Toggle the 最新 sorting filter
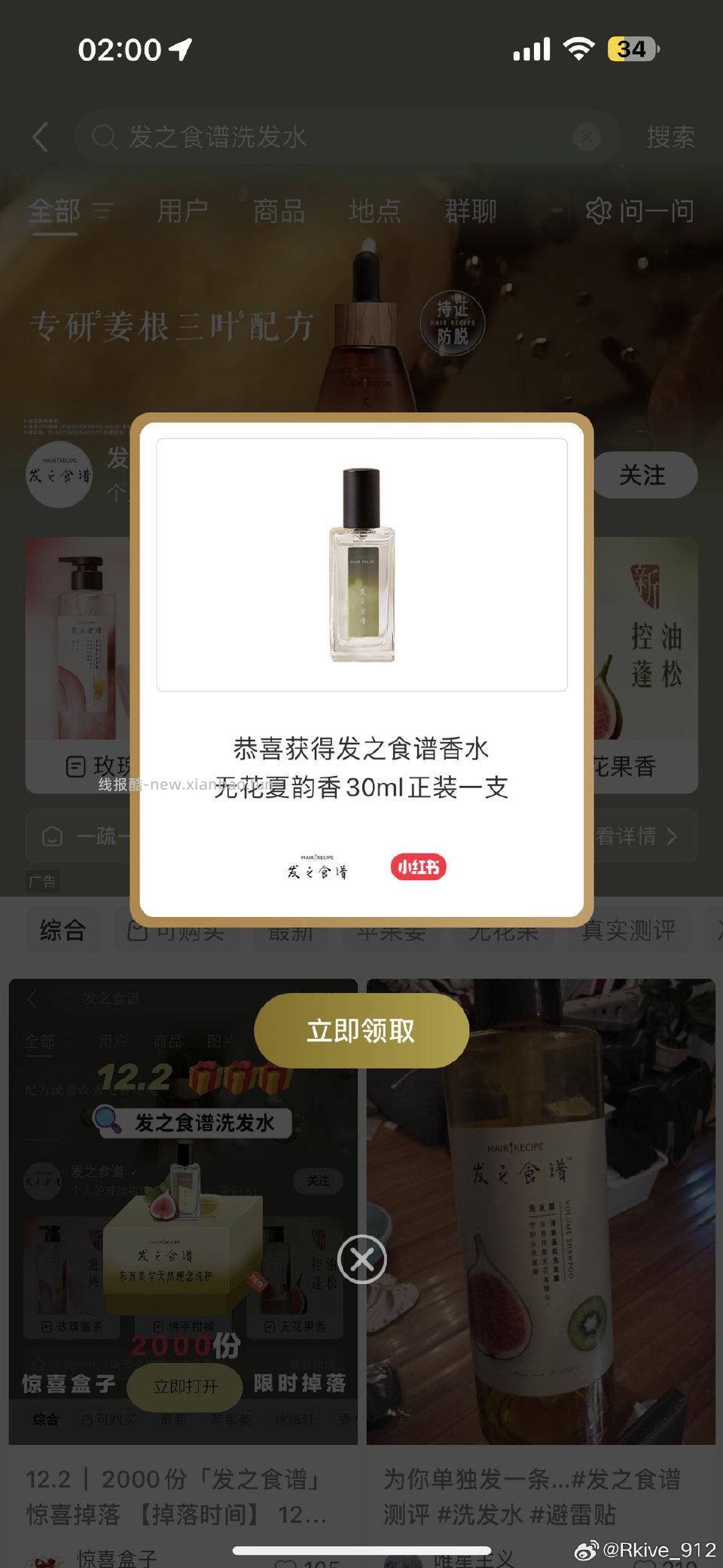The image size is (723, 1568). click(291, 931)
